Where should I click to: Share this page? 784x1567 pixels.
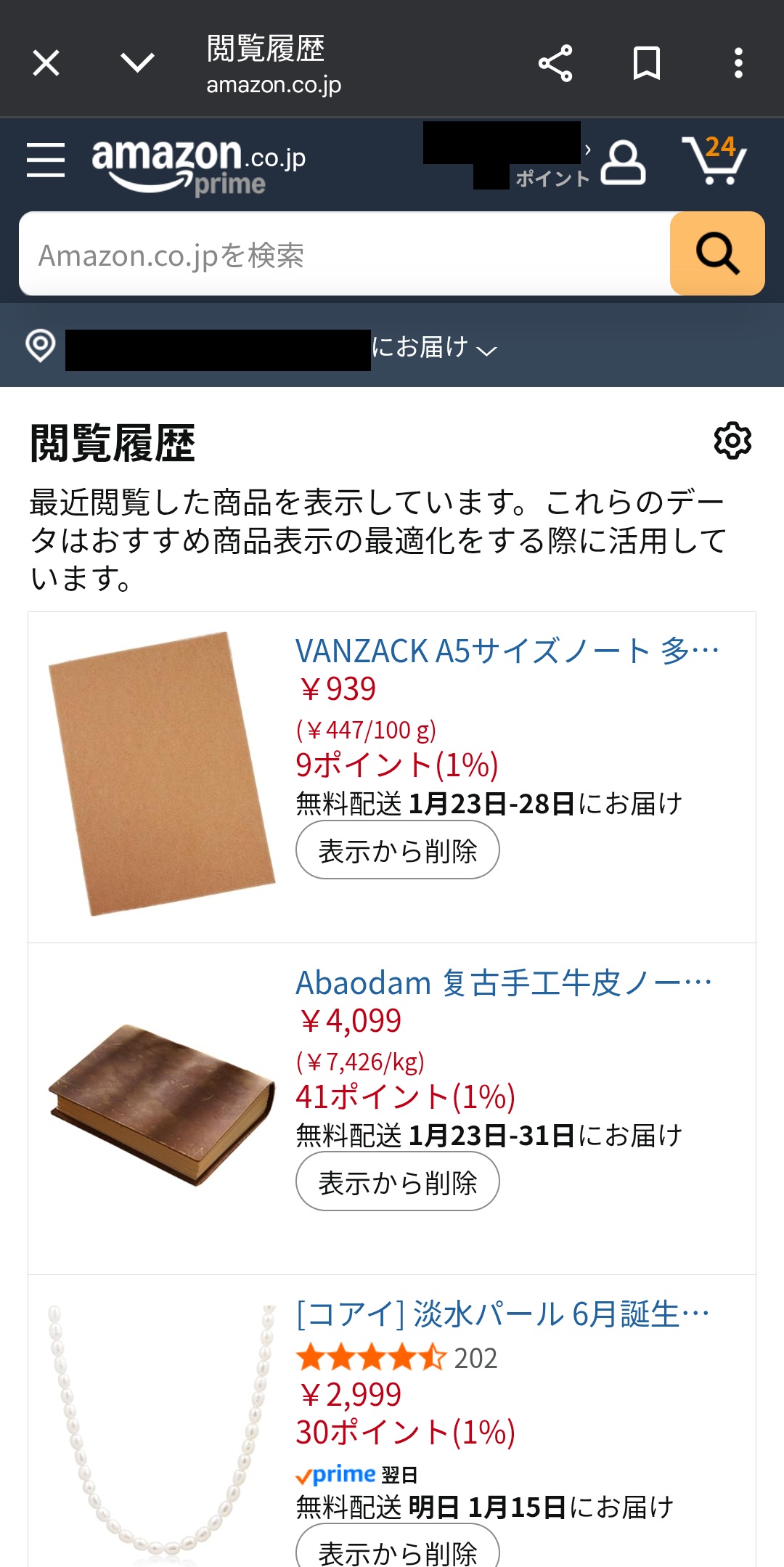pos(555,63)
